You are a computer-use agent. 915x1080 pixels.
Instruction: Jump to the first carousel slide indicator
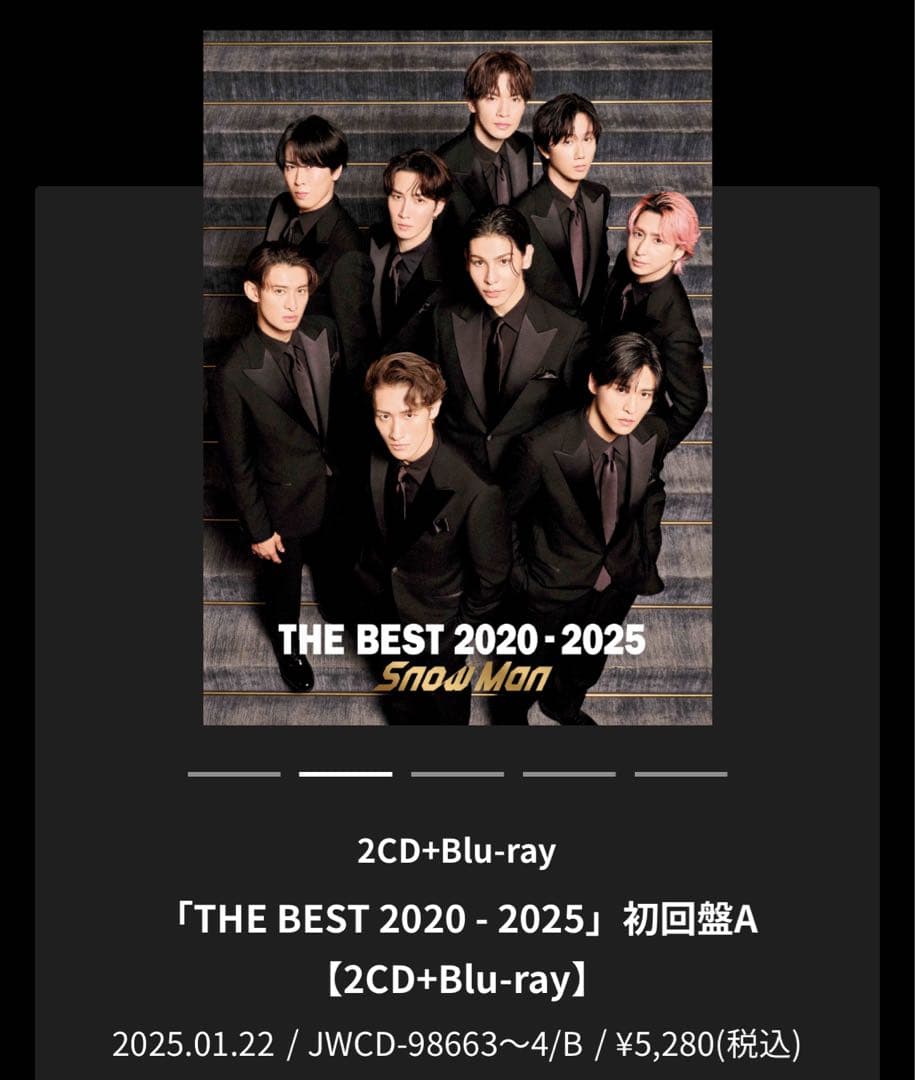click(234, 774)
